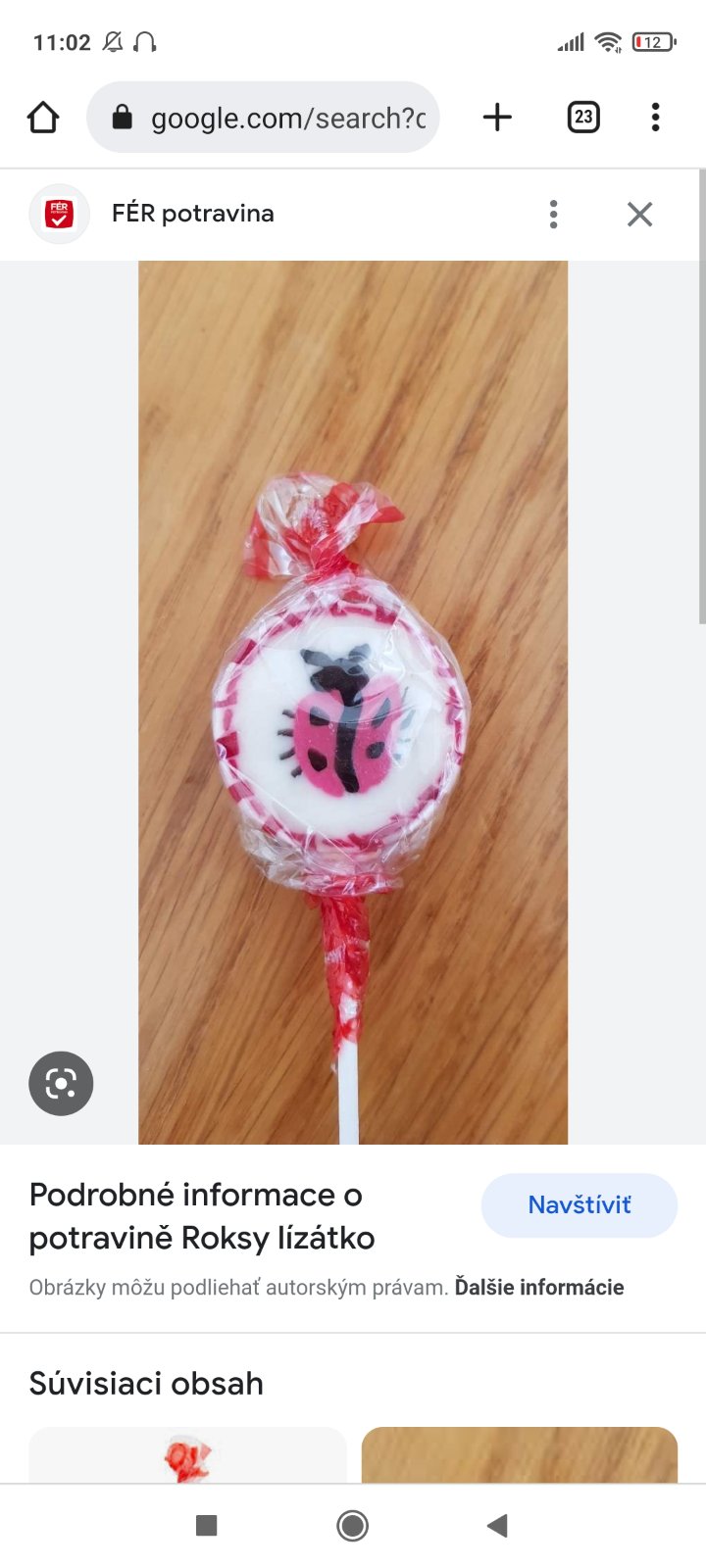Tap the Navštíviť button
This screenshot has height=1568, width=706.
(x=579, y=1205)
